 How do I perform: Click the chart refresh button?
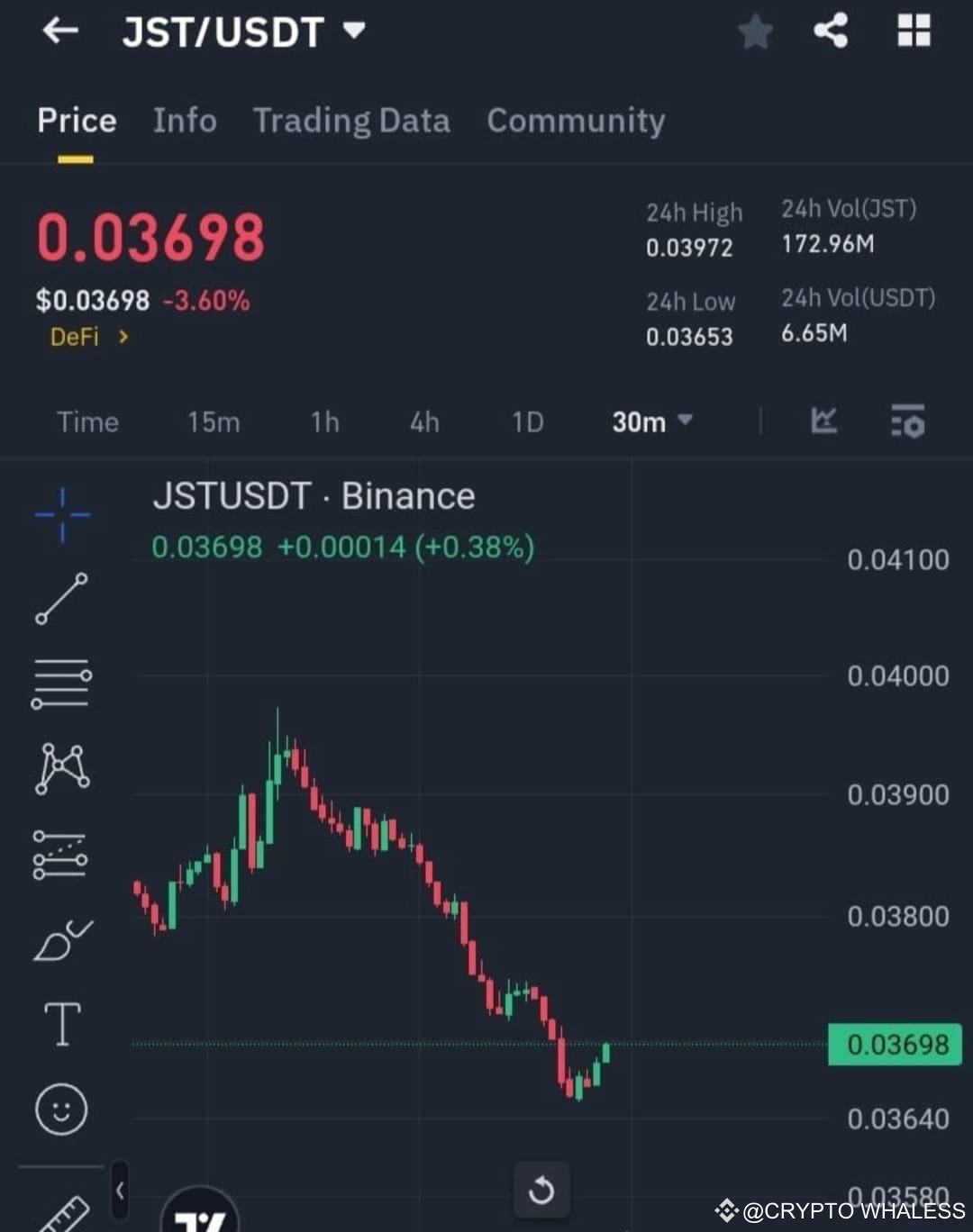coord(541,1189)
